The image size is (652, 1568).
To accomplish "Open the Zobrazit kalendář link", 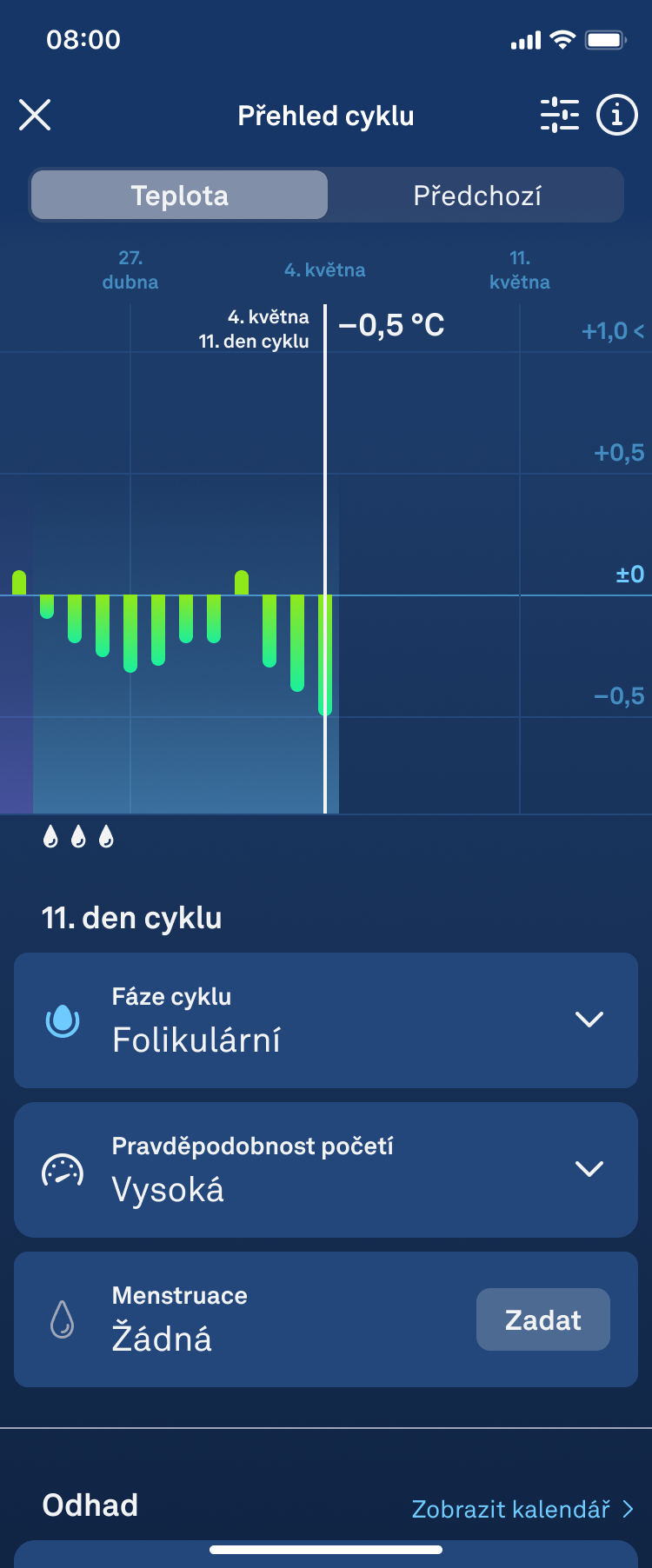I will 522,1509.
